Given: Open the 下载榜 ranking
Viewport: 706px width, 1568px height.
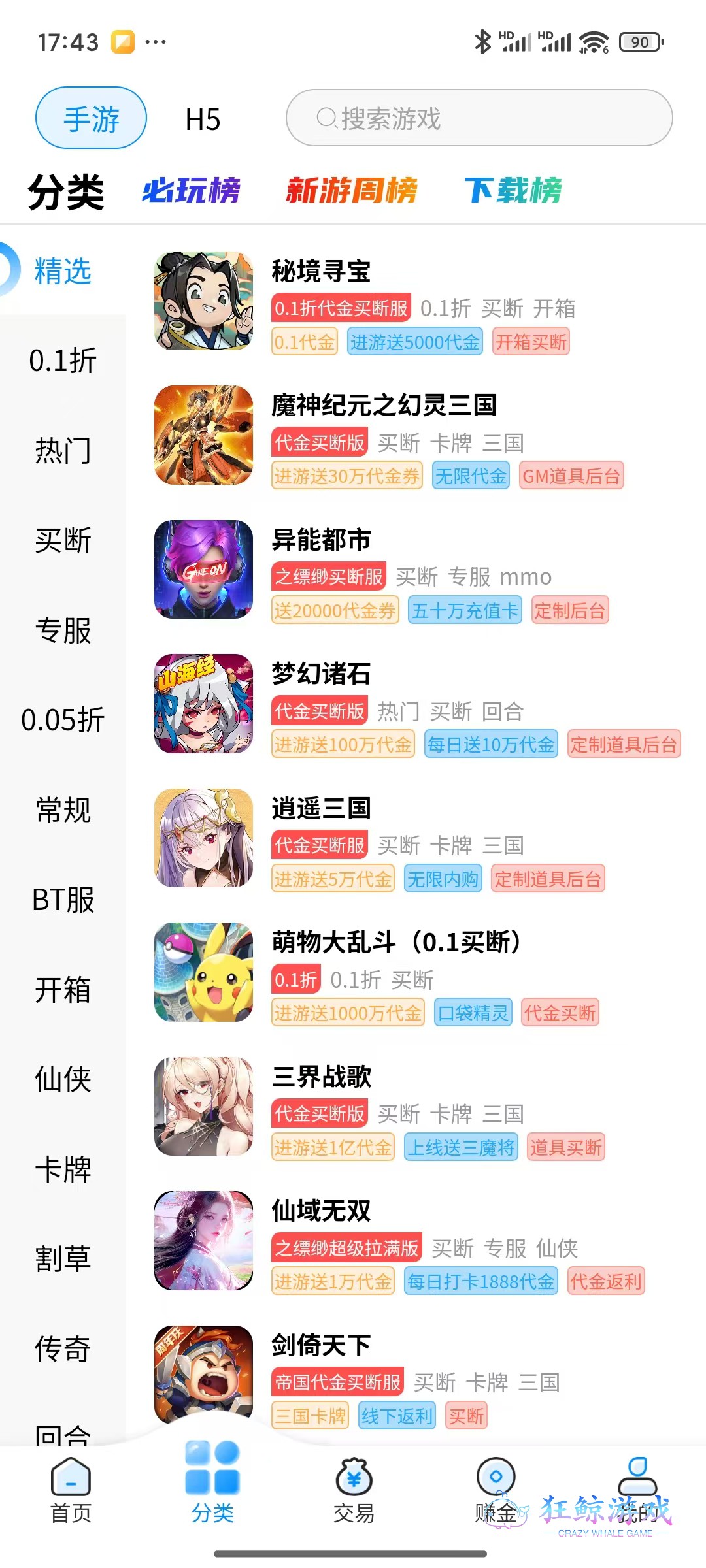Looking at the screenshot, I should click(x=513, y=191).
